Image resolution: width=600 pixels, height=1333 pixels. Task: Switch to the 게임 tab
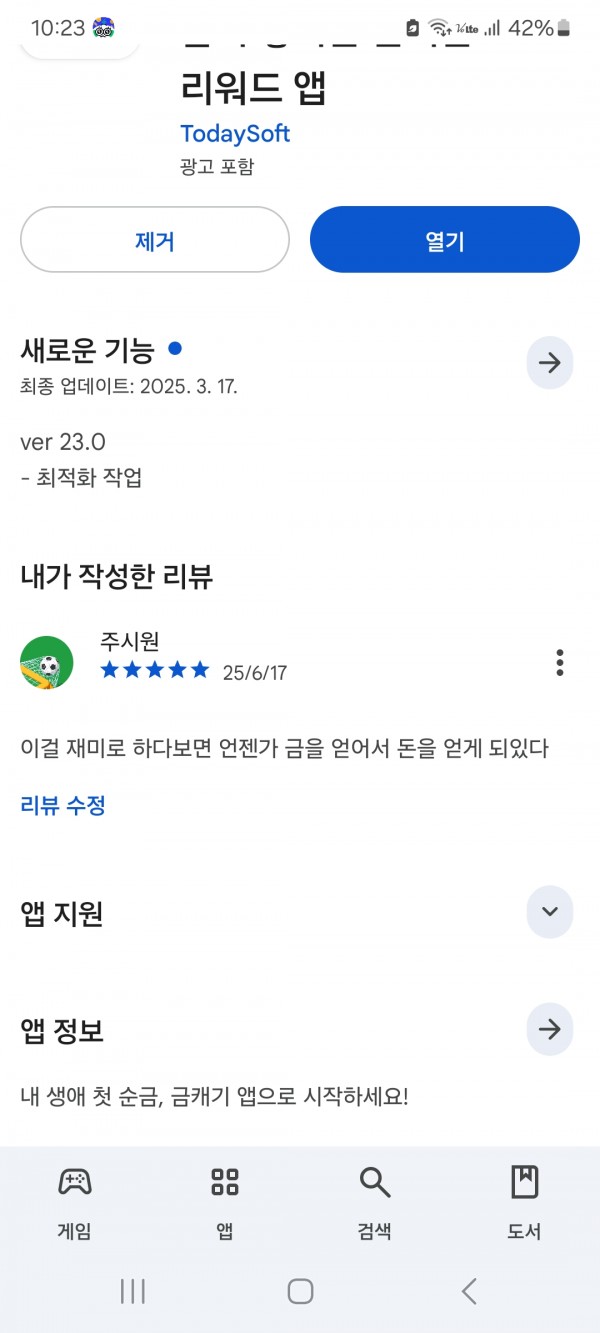[75, 1203]
